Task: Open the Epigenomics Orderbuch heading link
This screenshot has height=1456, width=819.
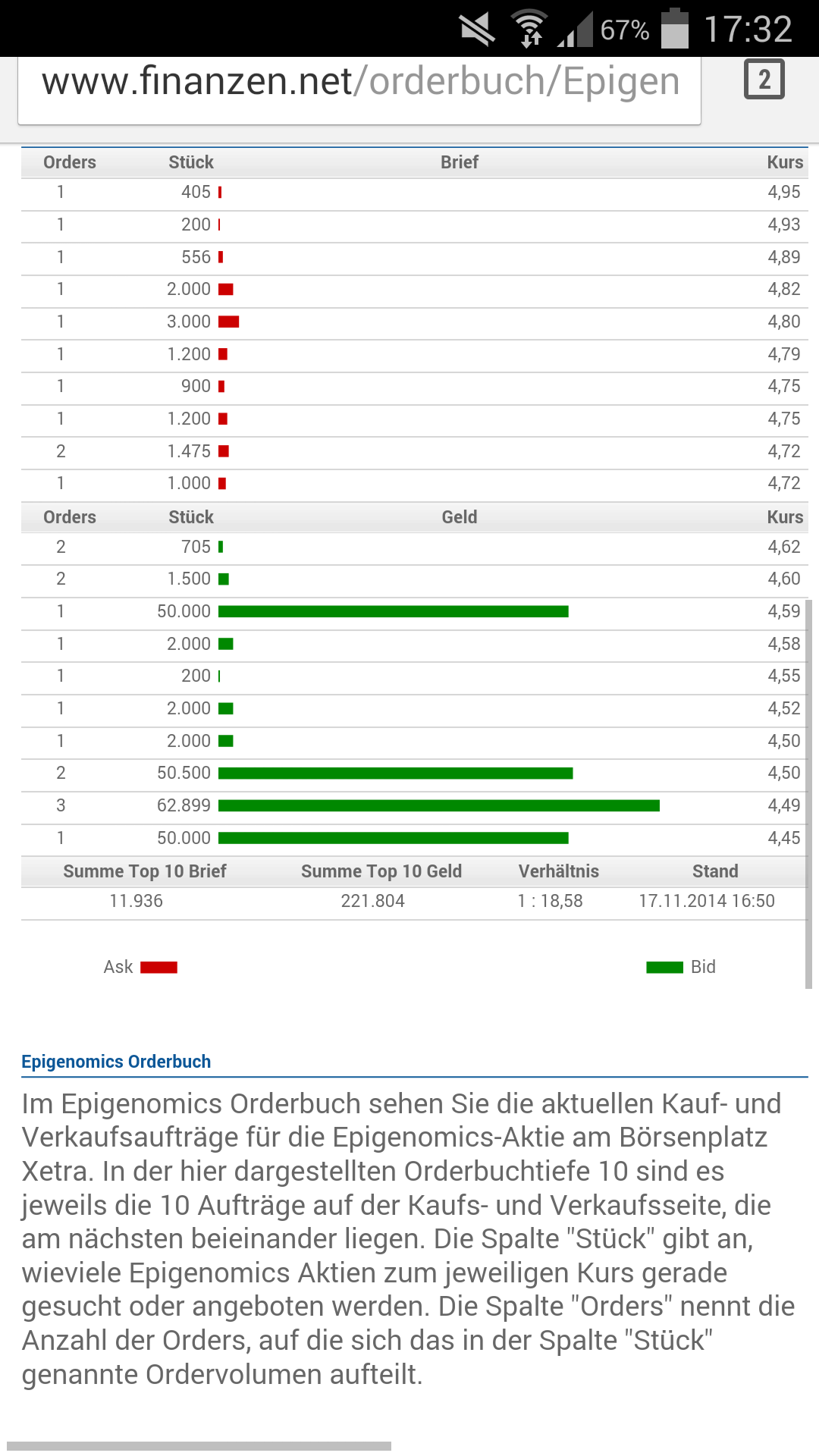Action: pos(115,1062)
